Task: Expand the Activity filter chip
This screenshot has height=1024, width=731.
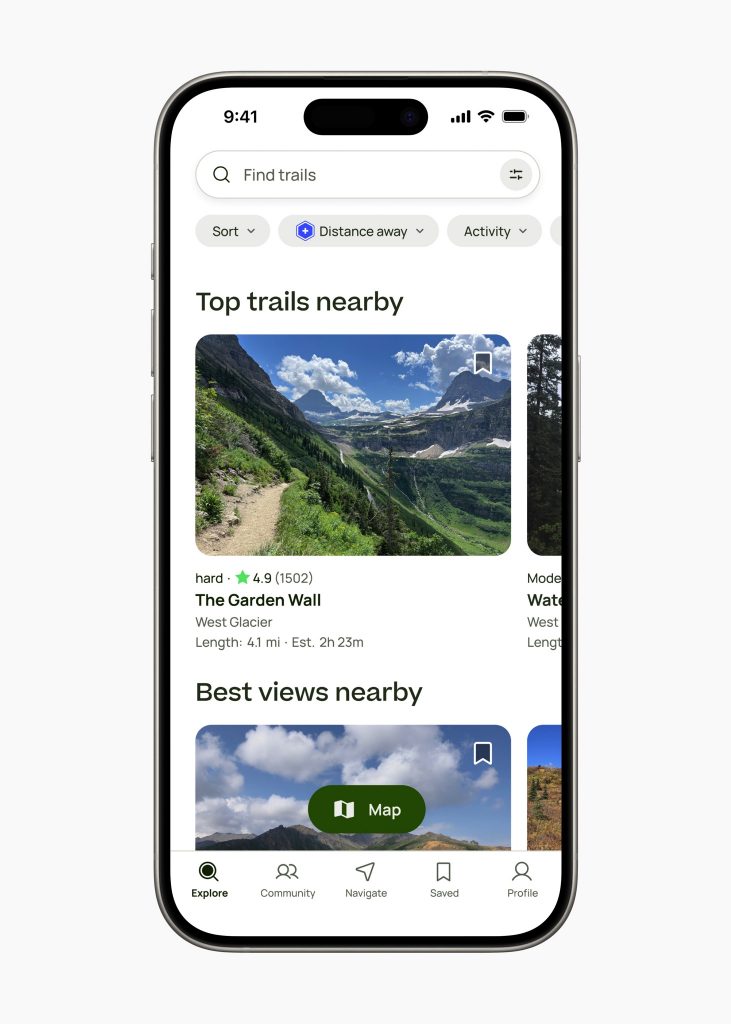Action: pos(494,231)
